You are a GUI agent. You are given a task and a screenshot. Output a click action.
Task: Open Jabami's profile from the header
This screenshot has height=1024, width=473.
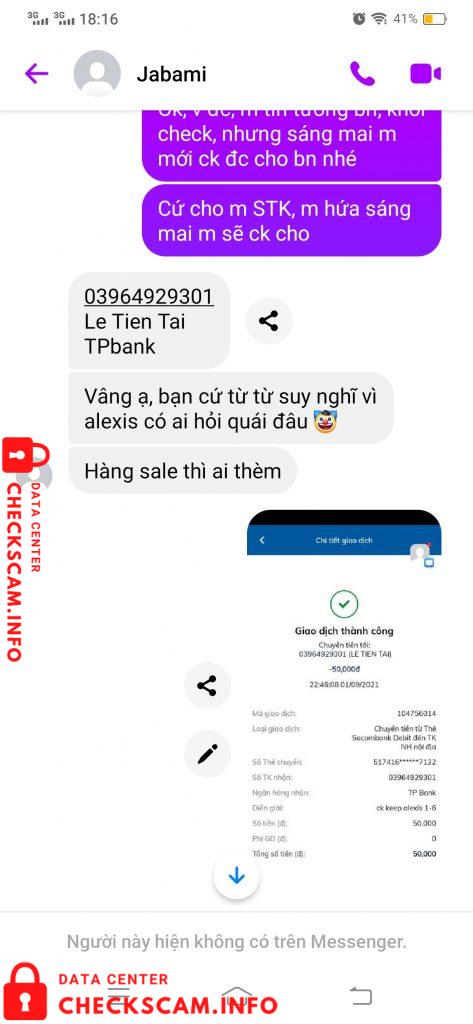tap(171, 74)
